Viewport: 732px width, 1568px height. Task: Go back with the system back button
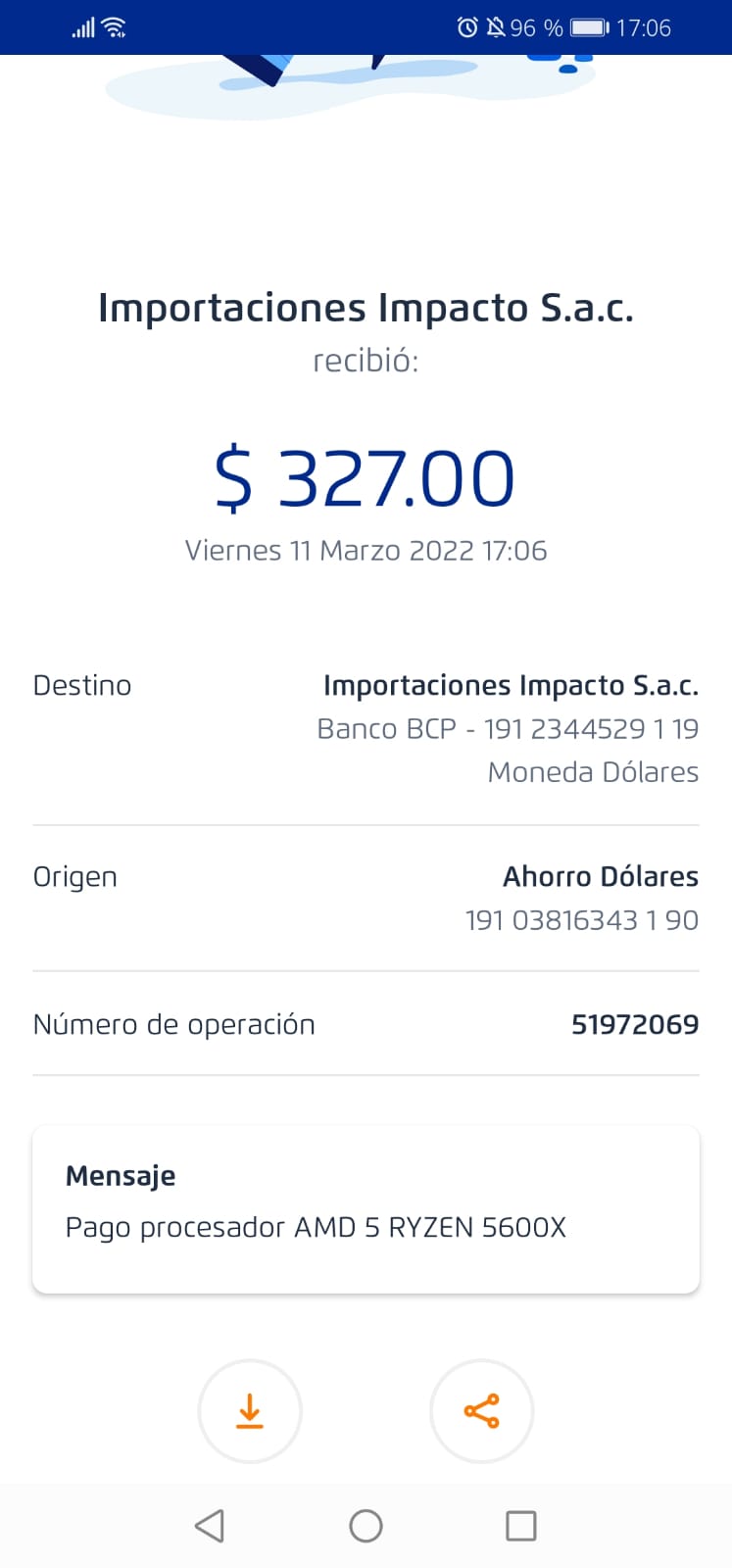(x=210, y=1525)
